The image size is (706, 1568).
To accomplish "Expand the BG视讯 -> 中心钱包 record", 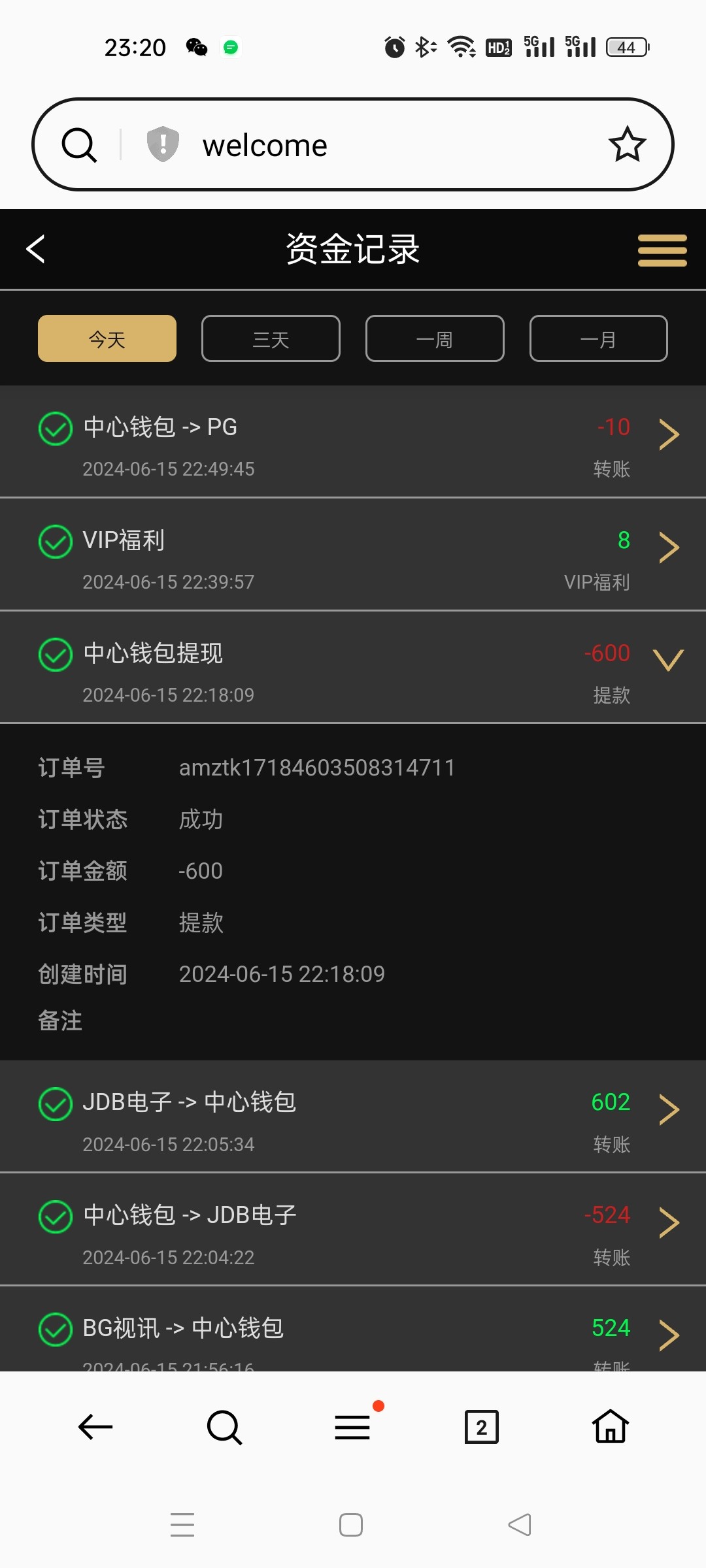I will (669, 1335).
